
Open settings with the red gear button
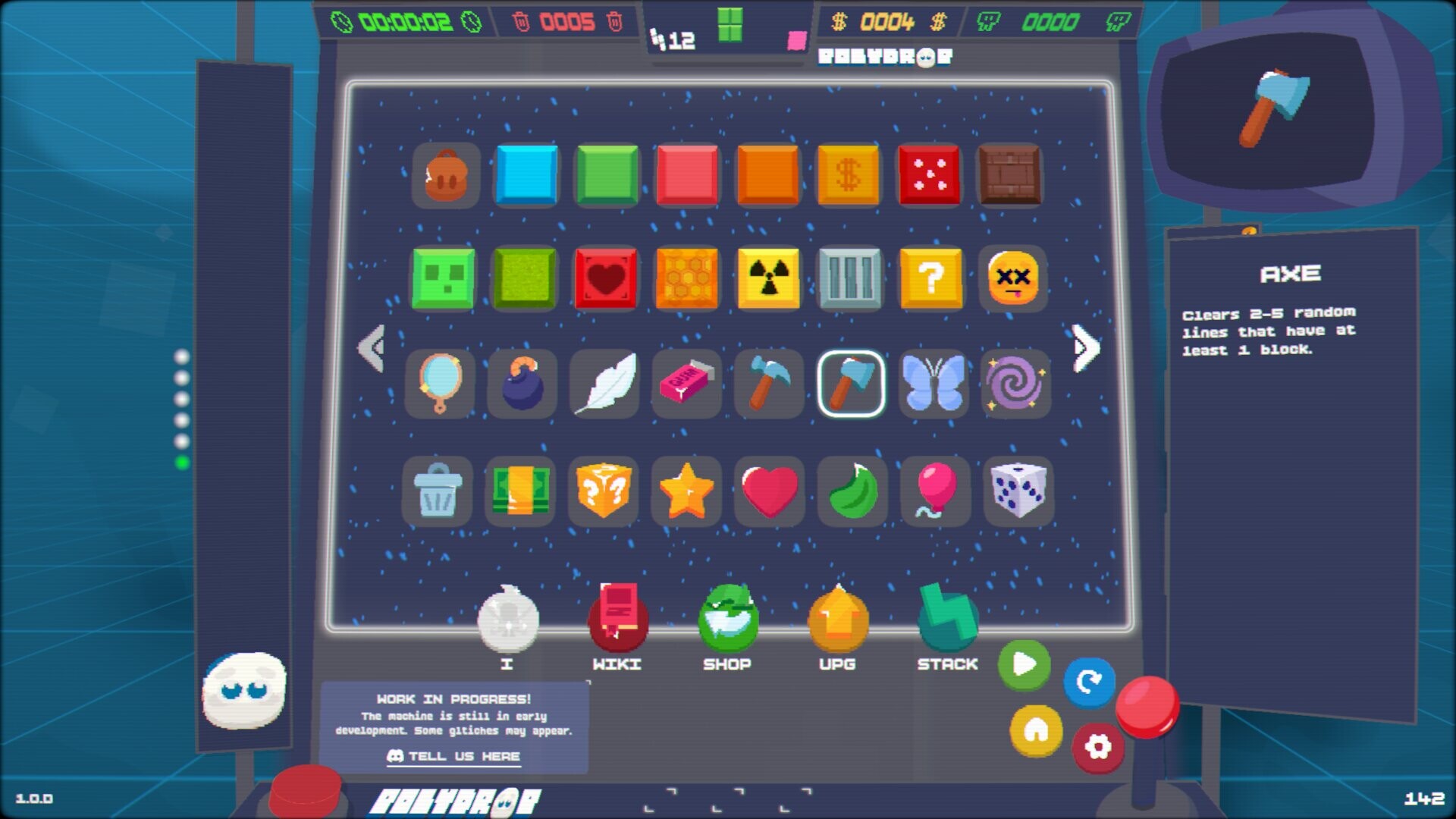[x=1097, y=747]
